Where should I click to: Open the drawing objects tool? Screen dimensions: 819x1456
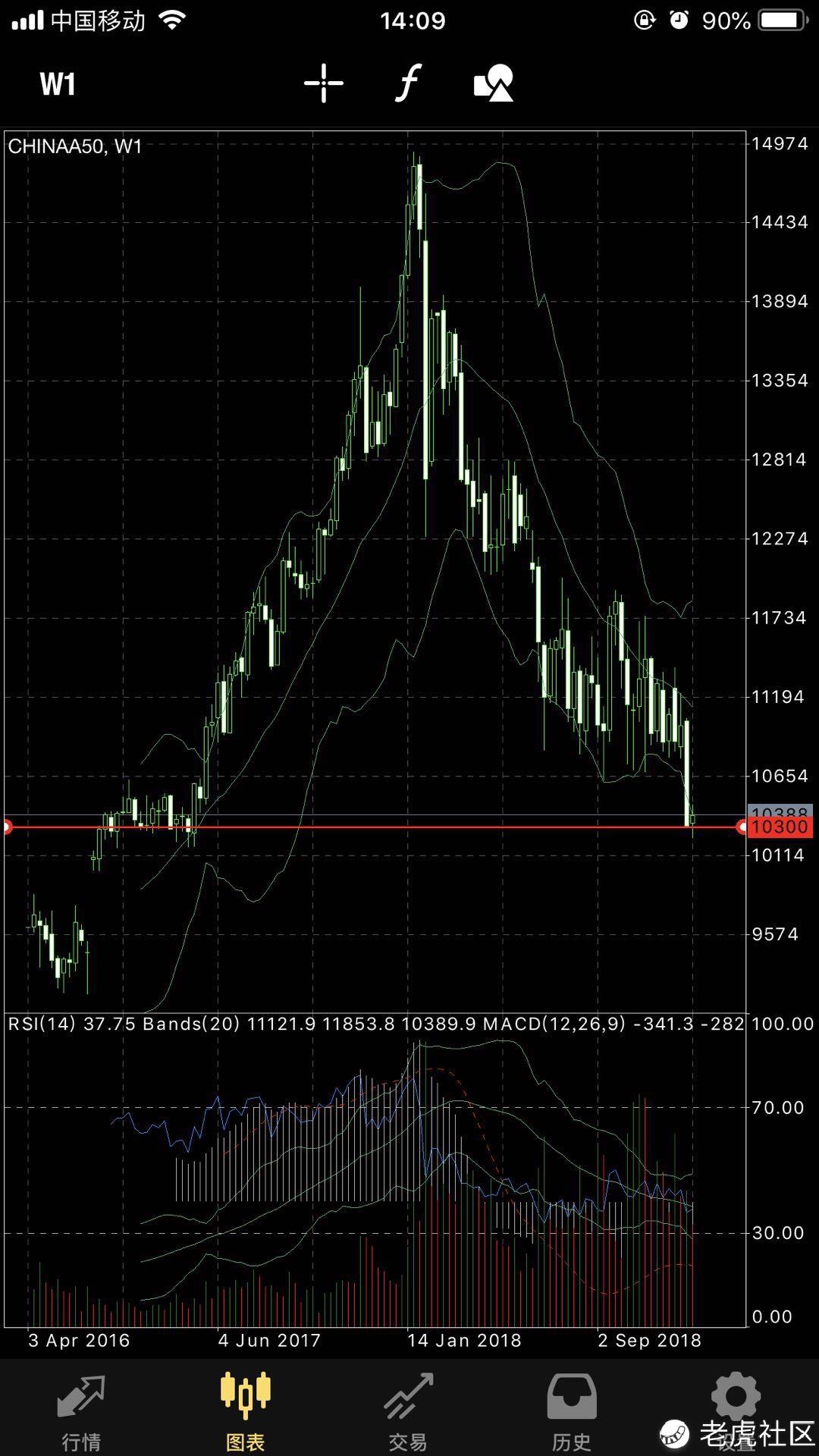[x=494, y=83]
